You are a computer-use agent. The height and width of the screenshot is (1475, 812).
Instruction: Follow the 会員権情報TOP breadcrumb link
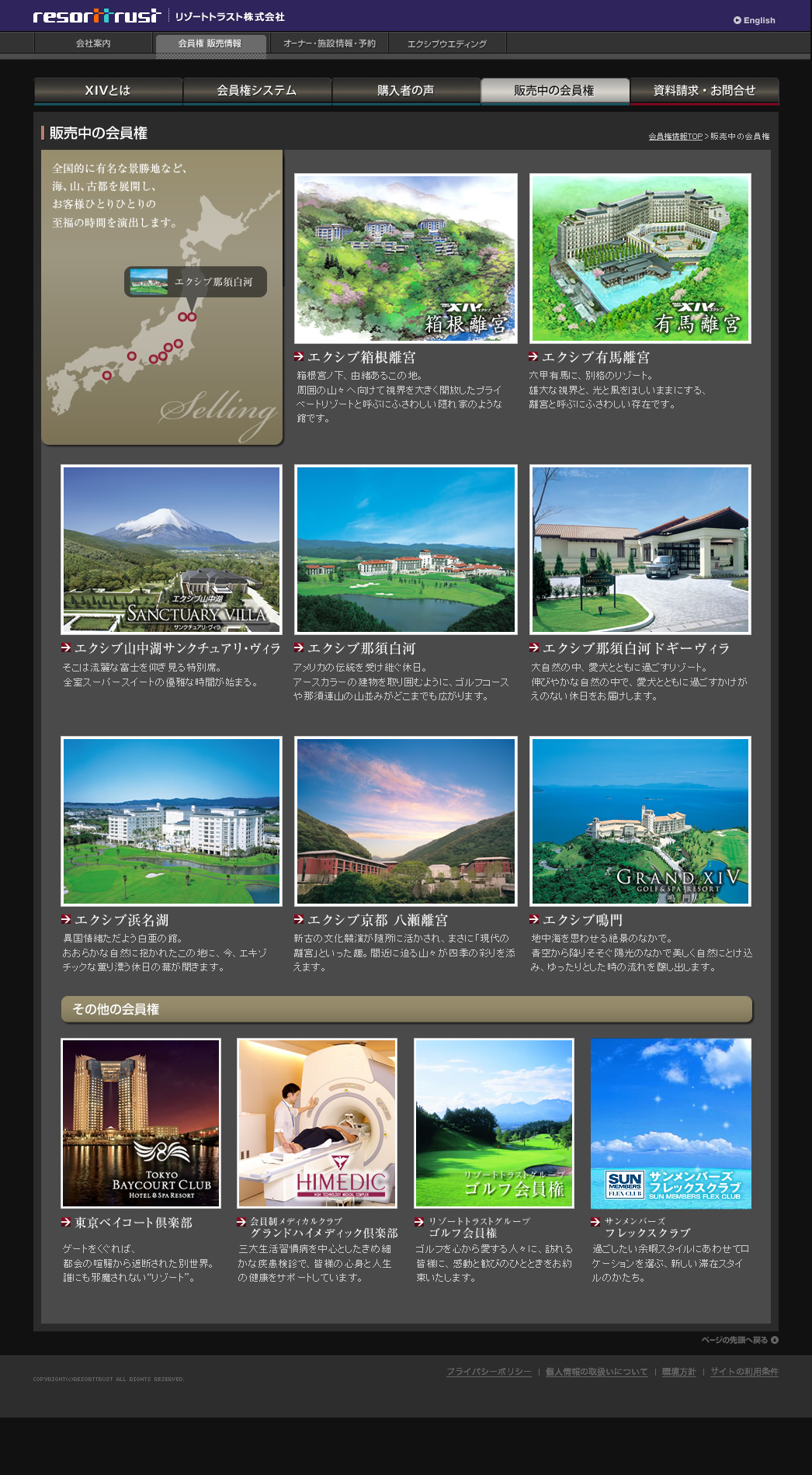tap(675, 137)
